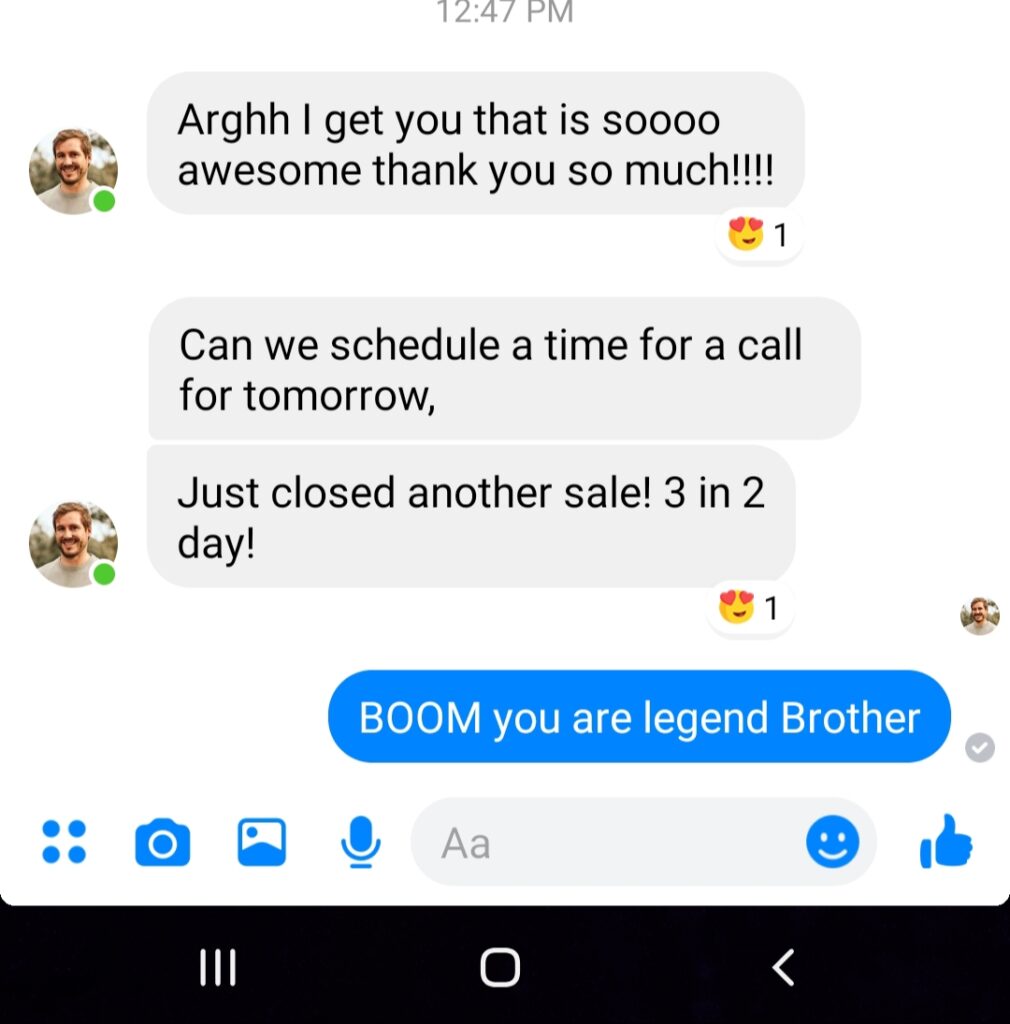Open the camera to take a photo
The height and width of the screenshot is (1024, 1010).
pyautogui.click(x=162, y=842)
